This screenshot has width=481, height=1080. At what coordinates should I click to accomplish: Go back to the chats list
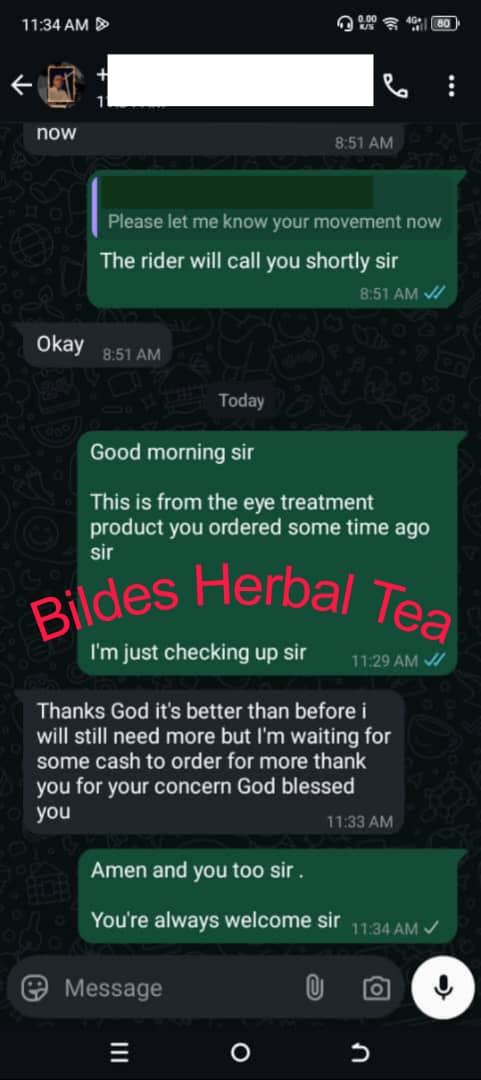[x=21, y=85]
